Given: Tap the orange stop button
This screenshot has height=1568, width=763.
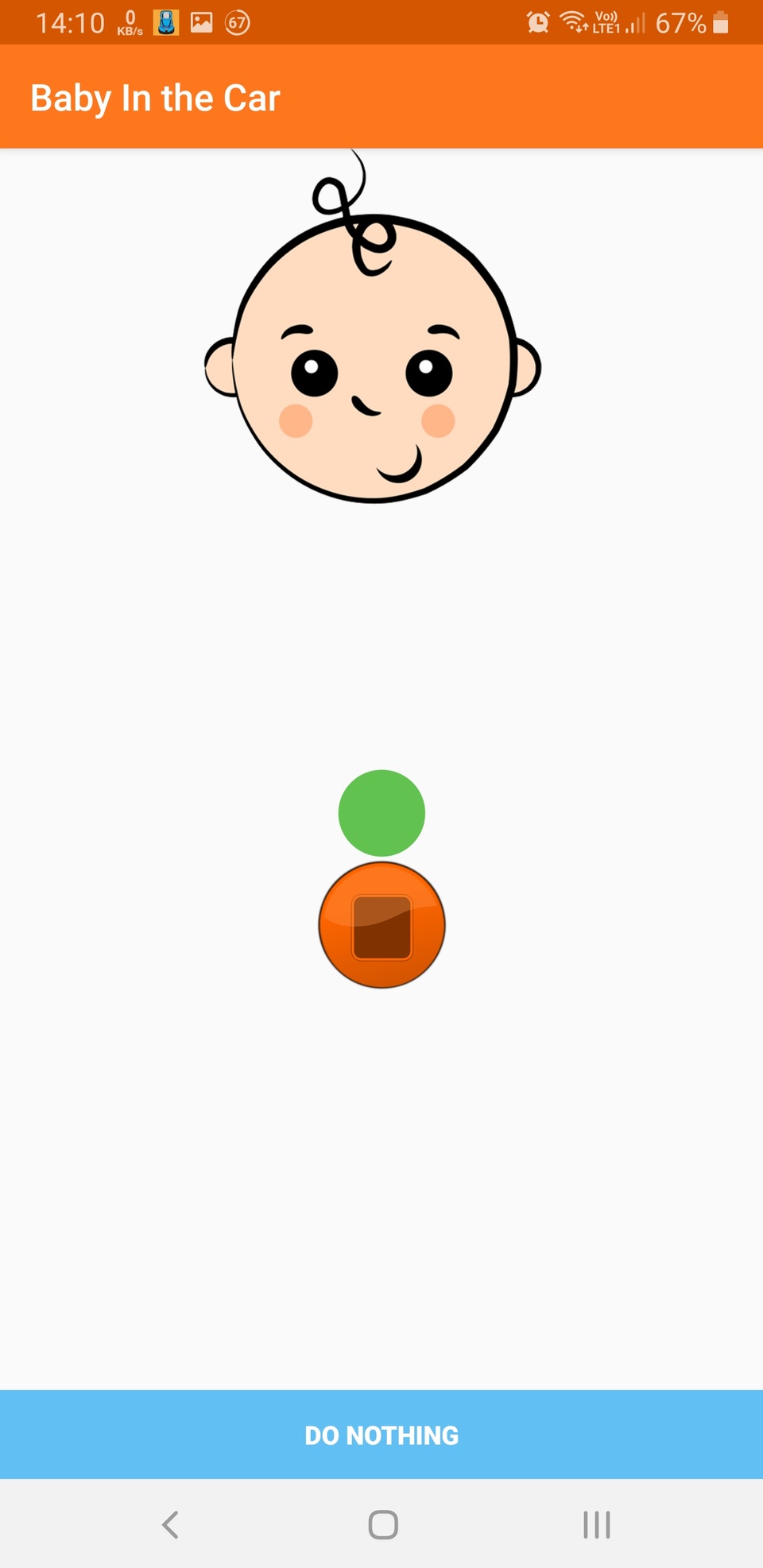Looking at the screenshot, I should click(381, 925).
